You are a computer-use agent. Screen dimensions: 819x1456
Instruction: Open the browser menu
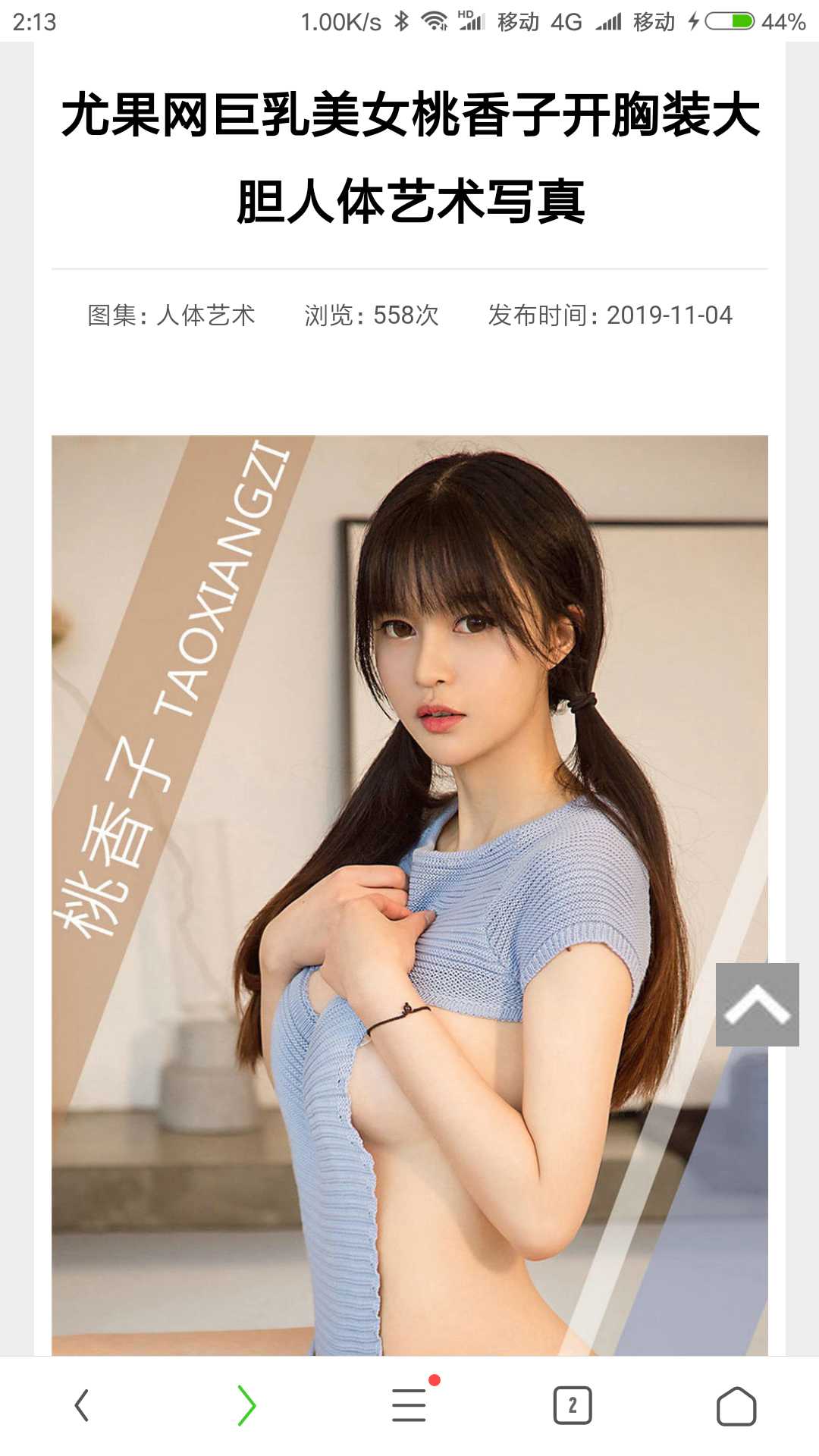point(410,1404)
